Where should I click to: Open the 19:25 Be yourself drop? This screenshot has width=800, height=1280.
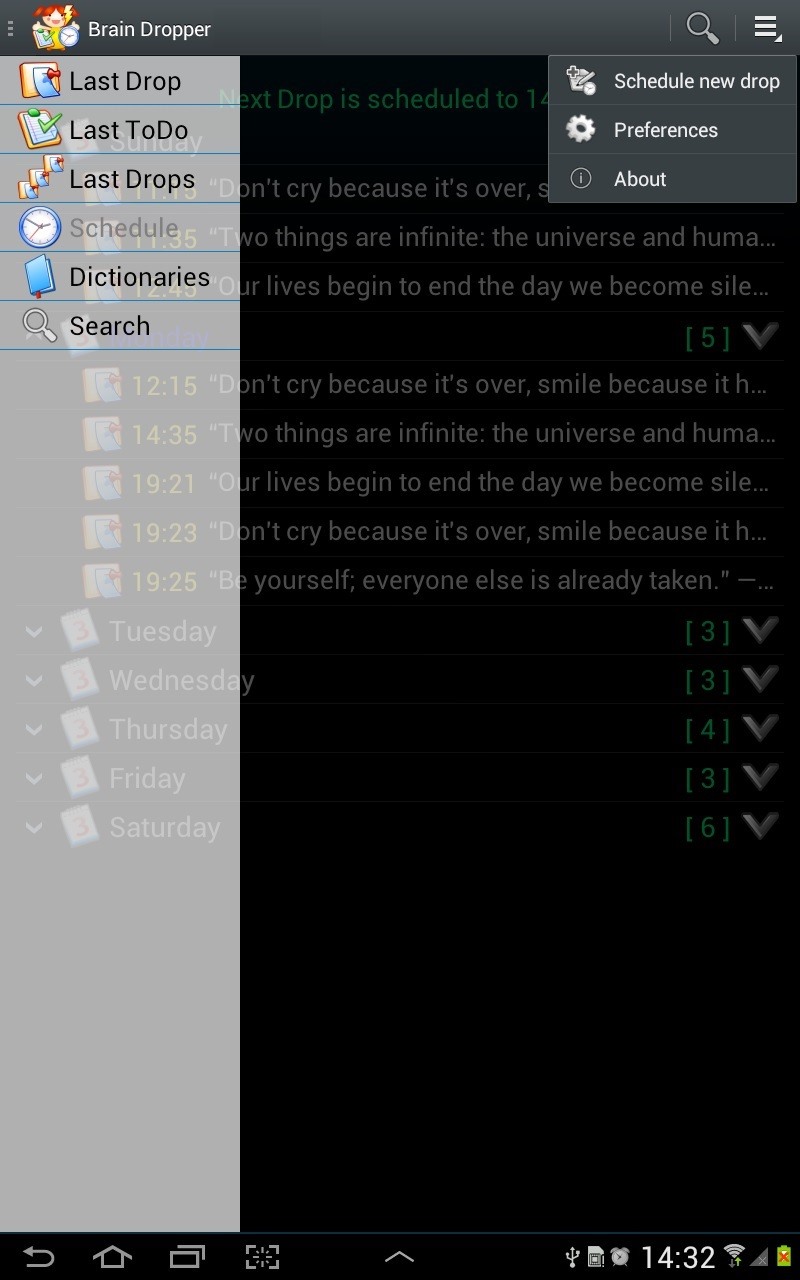tap(490, 581)
